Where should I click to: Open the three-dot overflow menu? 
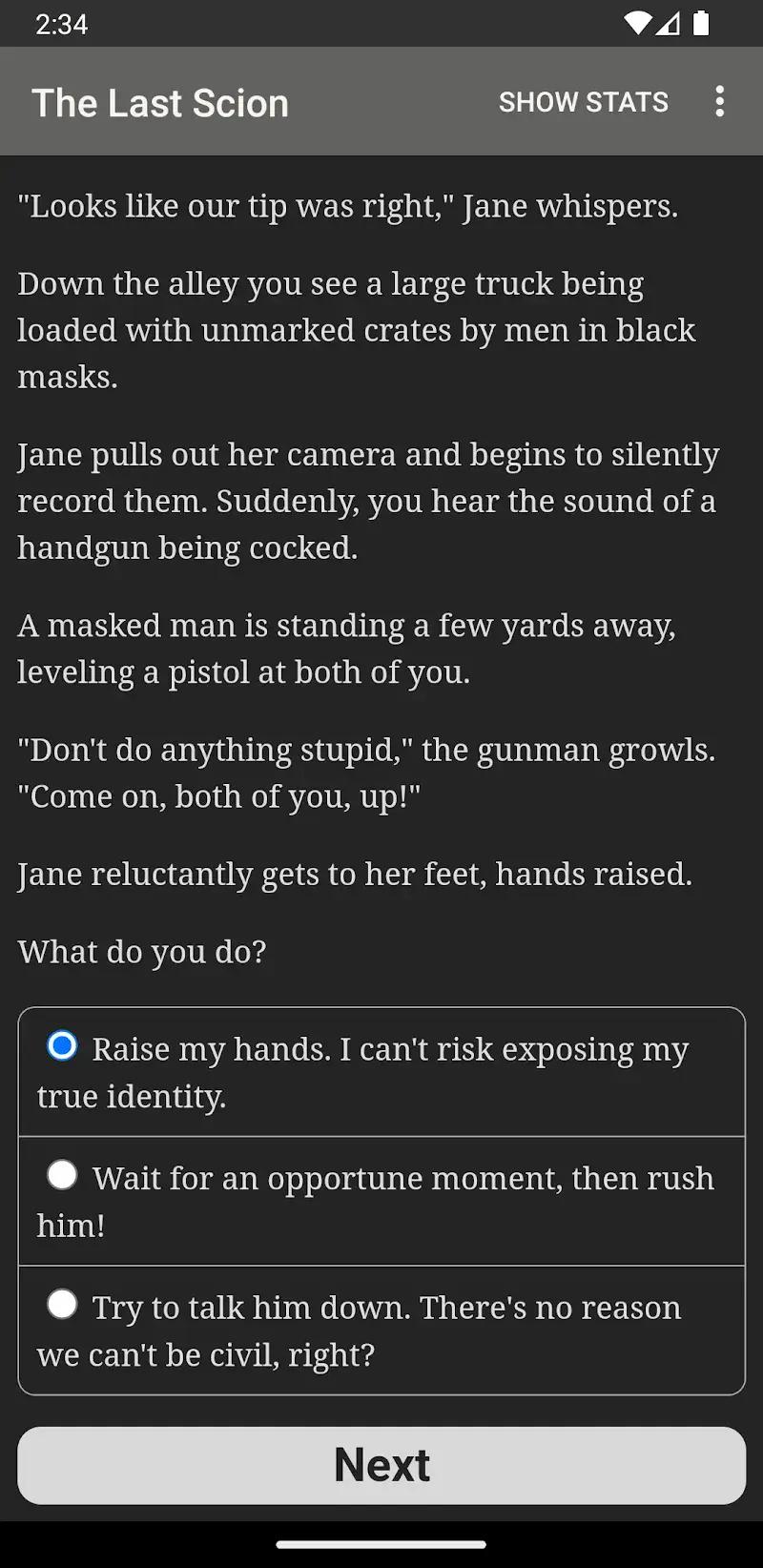tap(720, 102)
